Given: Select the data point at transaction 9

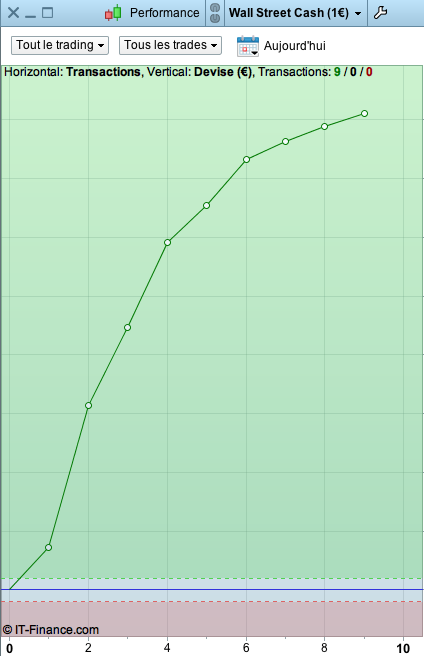Looking at the screenshot, I should pyautogui.click(x=364, y=113).
